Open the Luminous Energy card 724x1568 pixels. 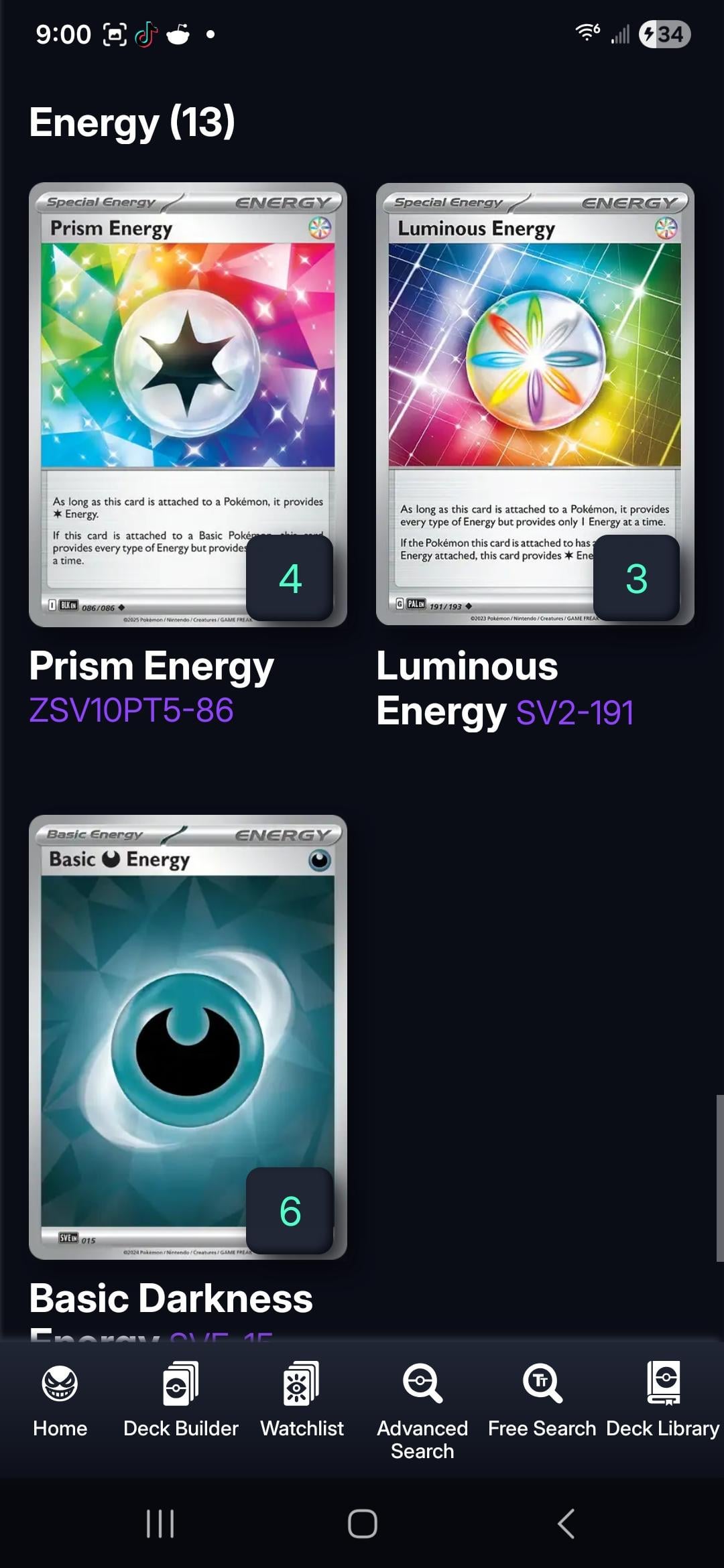click(534, 404)
